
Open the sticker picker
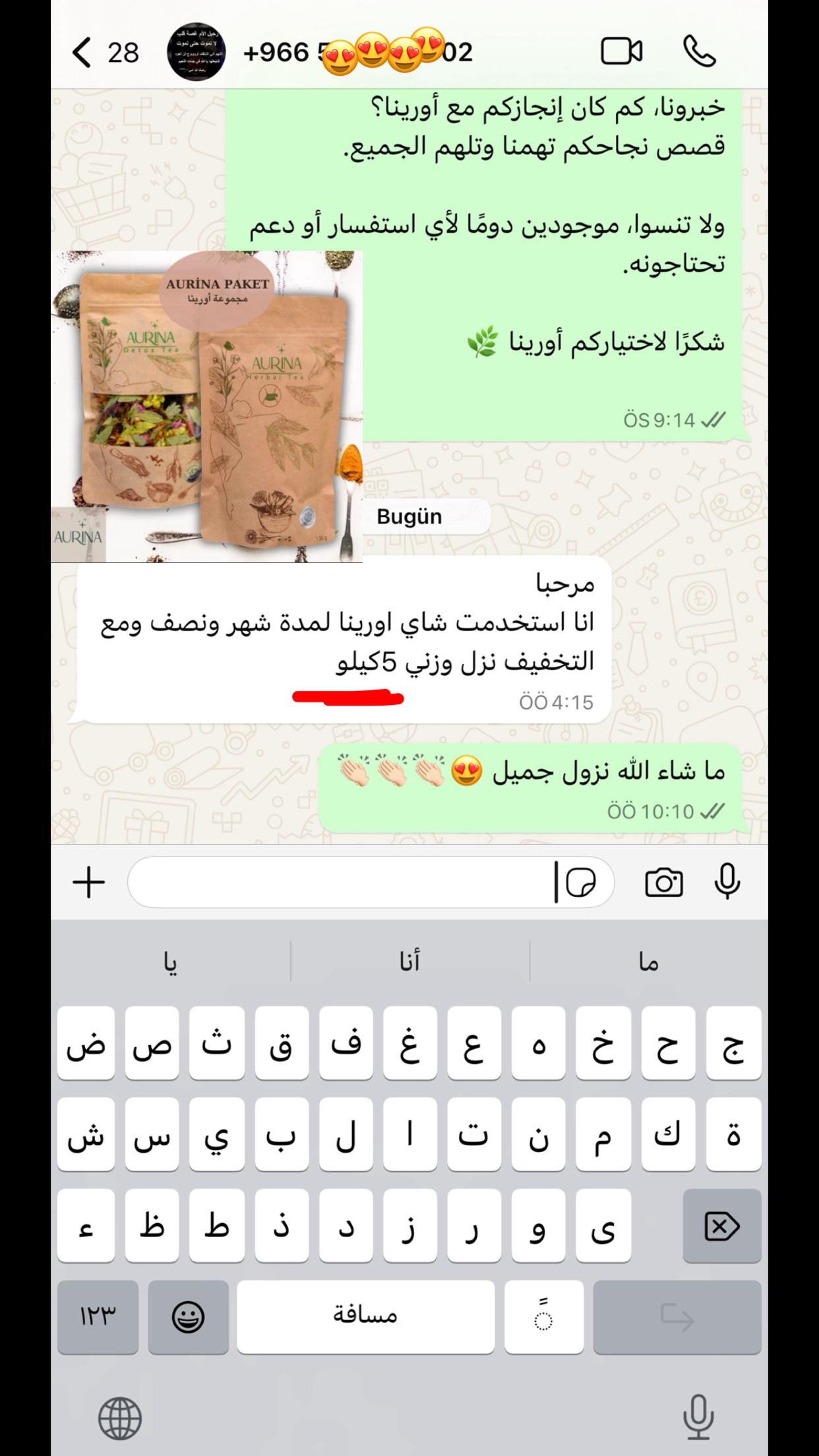(582, 882)
